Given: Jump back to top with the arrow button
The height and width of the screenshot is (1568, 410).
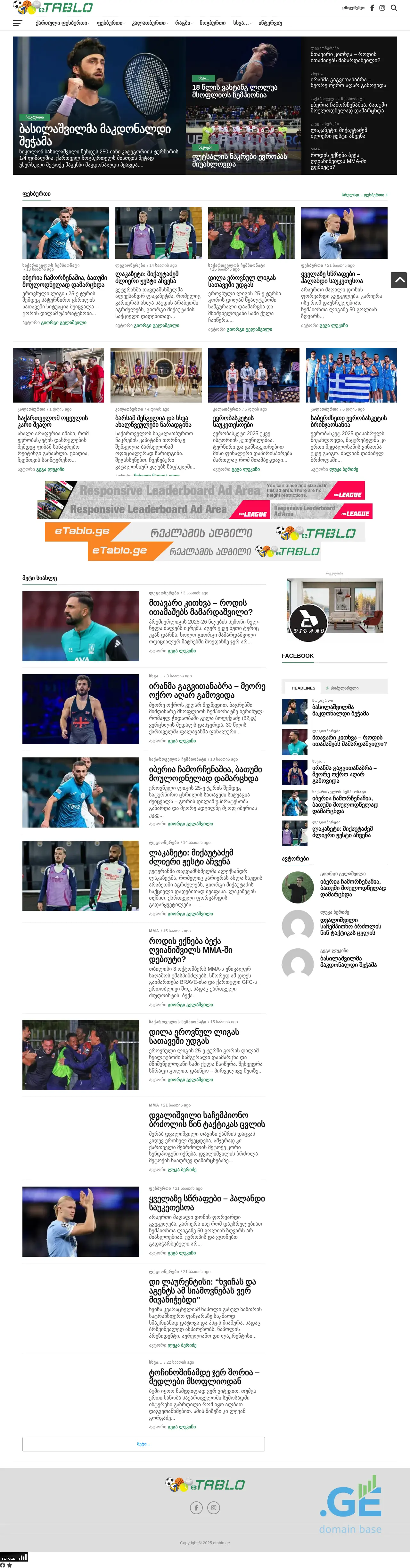Looking at the screenshot, I should [x=399, y=280].
